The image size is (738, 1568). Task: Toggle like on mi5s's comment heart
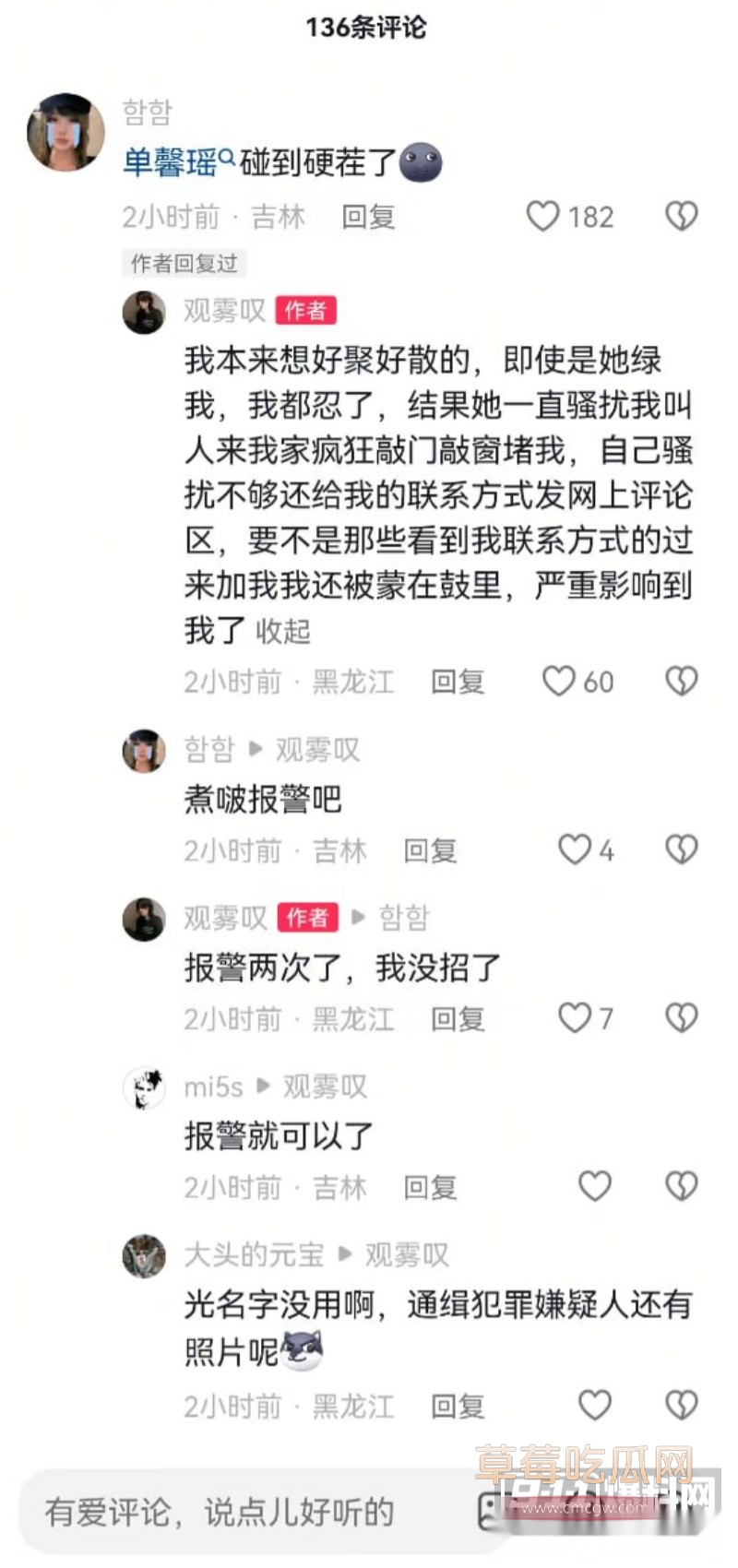[x=594, y=1186]
